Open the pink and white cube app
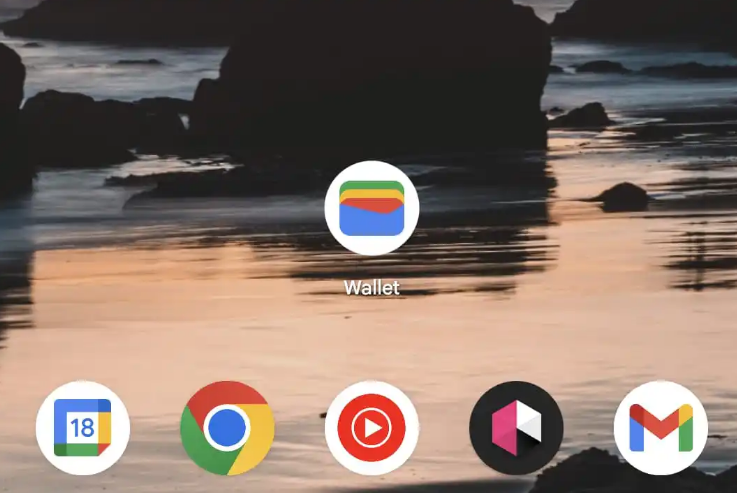The image size is (737, 493). pyautogui.click(x=516, y=428)
